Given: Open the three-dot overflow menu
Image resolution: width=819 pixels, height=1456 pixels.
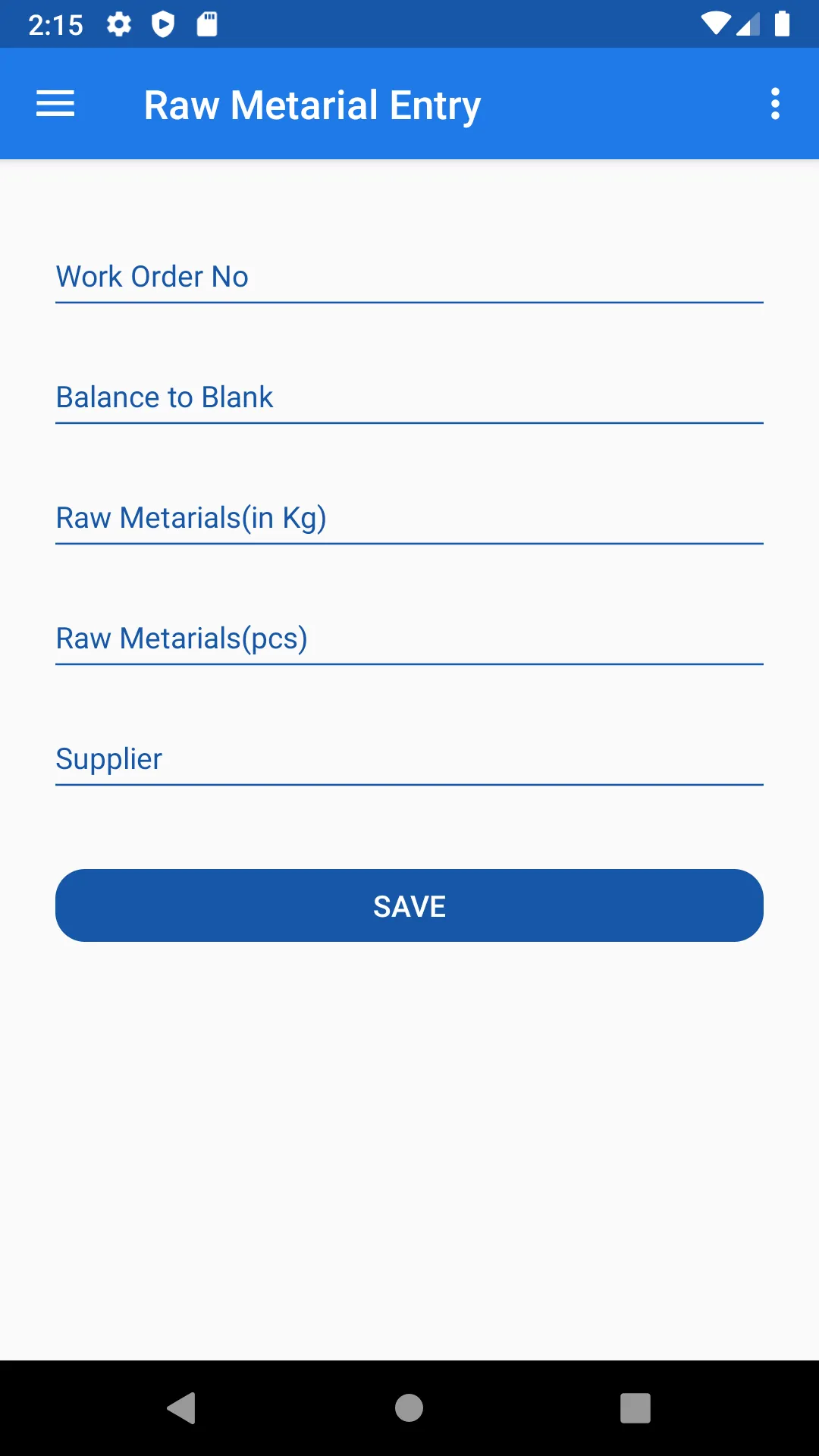Looking at the screenshot, I should pos(775,104).
